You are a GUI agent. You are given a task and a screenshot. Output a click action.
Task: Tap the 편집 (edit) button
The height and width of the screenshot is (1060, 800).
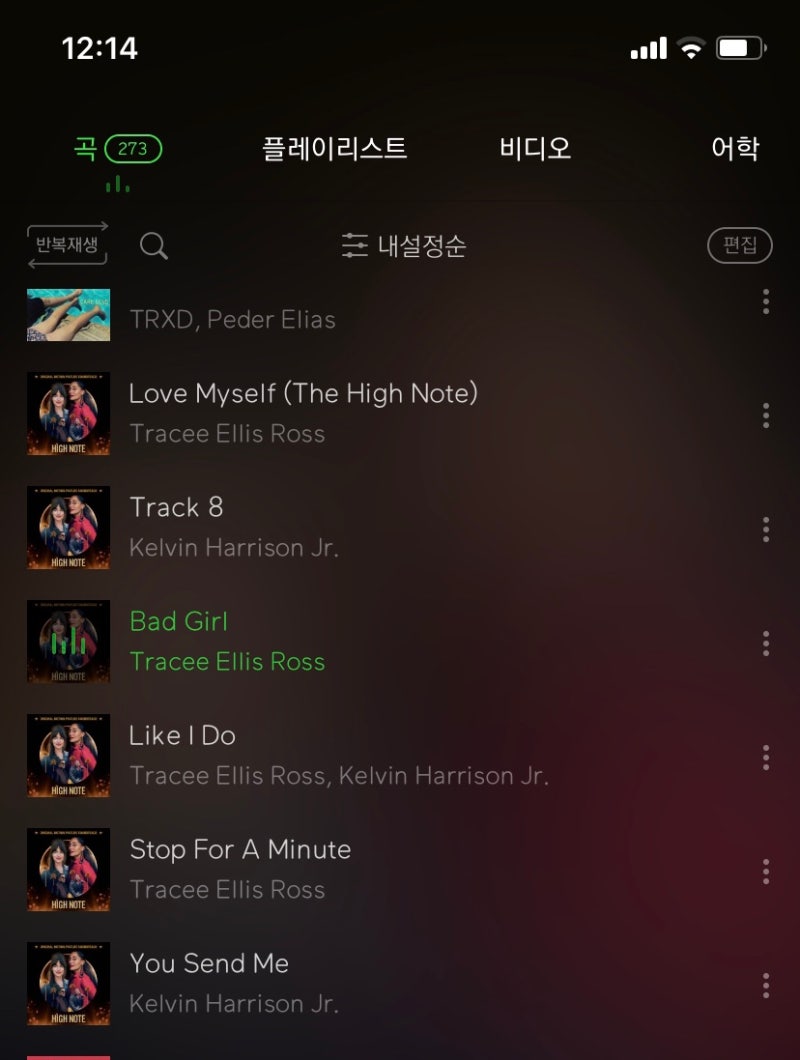740,245
